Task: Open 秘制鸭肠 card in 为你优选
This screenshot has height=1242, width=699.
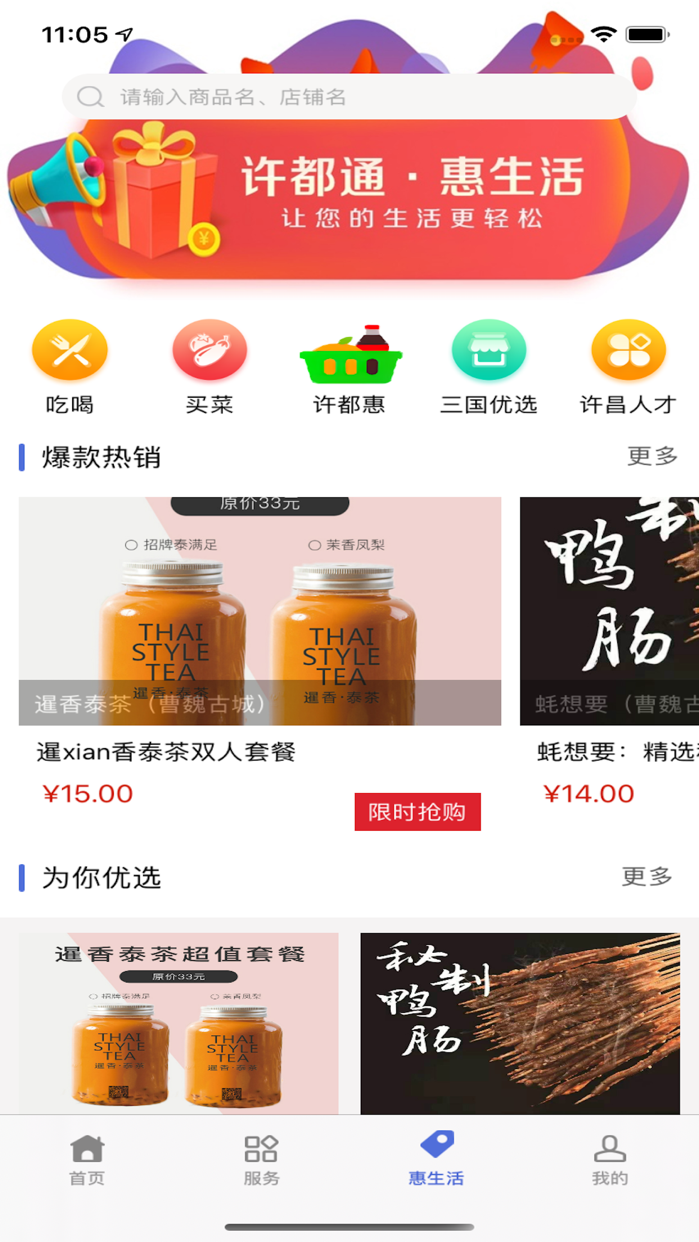Action: tap(520, 1023)
